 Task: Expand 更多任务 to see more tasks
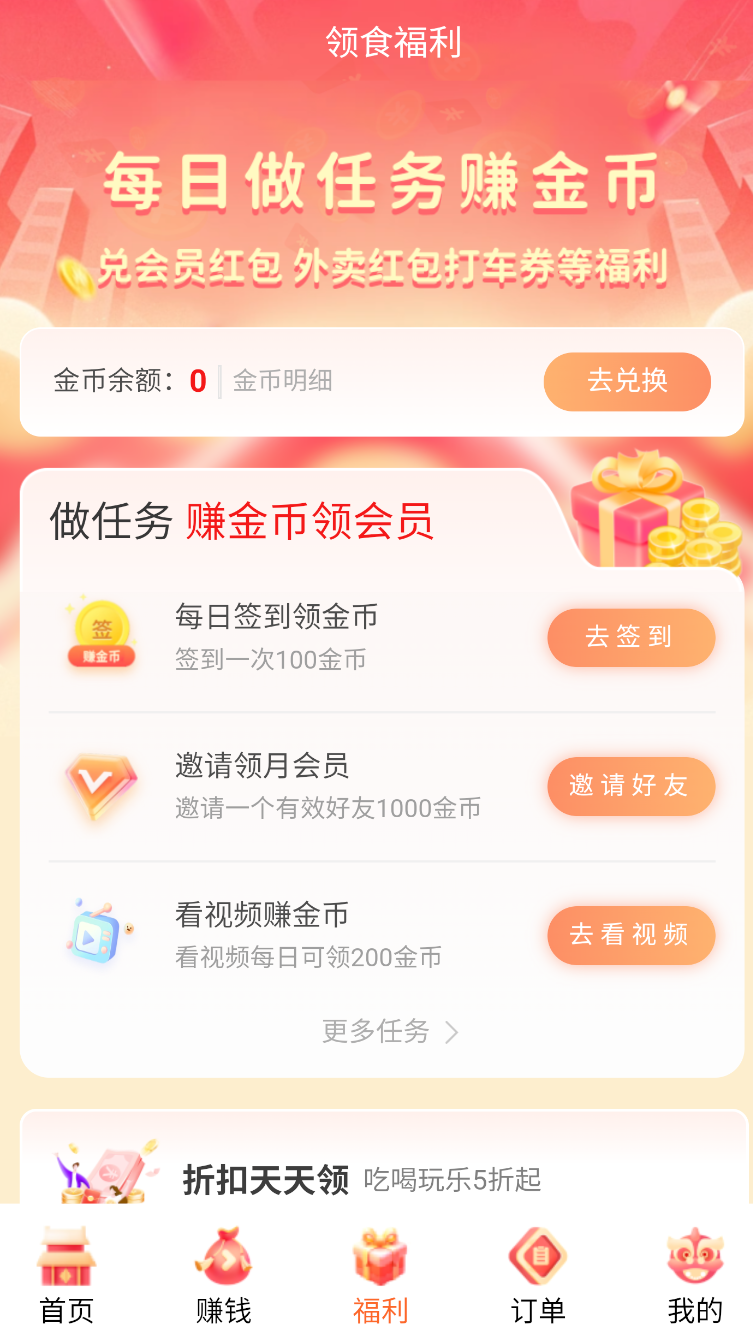tap(389, 1031)
